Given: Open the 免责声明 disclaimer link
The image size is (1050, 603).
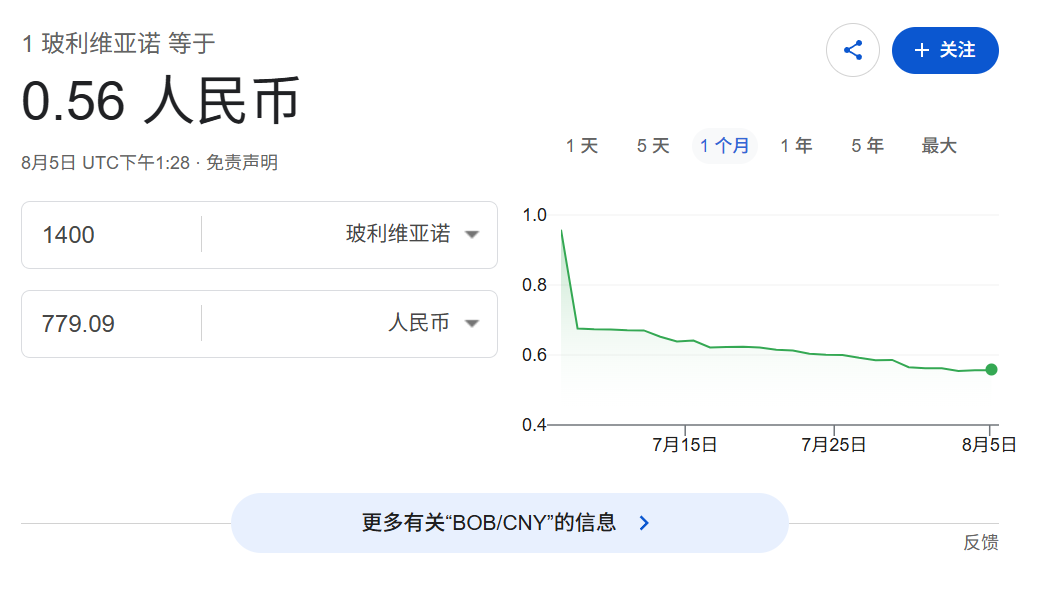Looking at the screenshot, I should pos(242,163).
